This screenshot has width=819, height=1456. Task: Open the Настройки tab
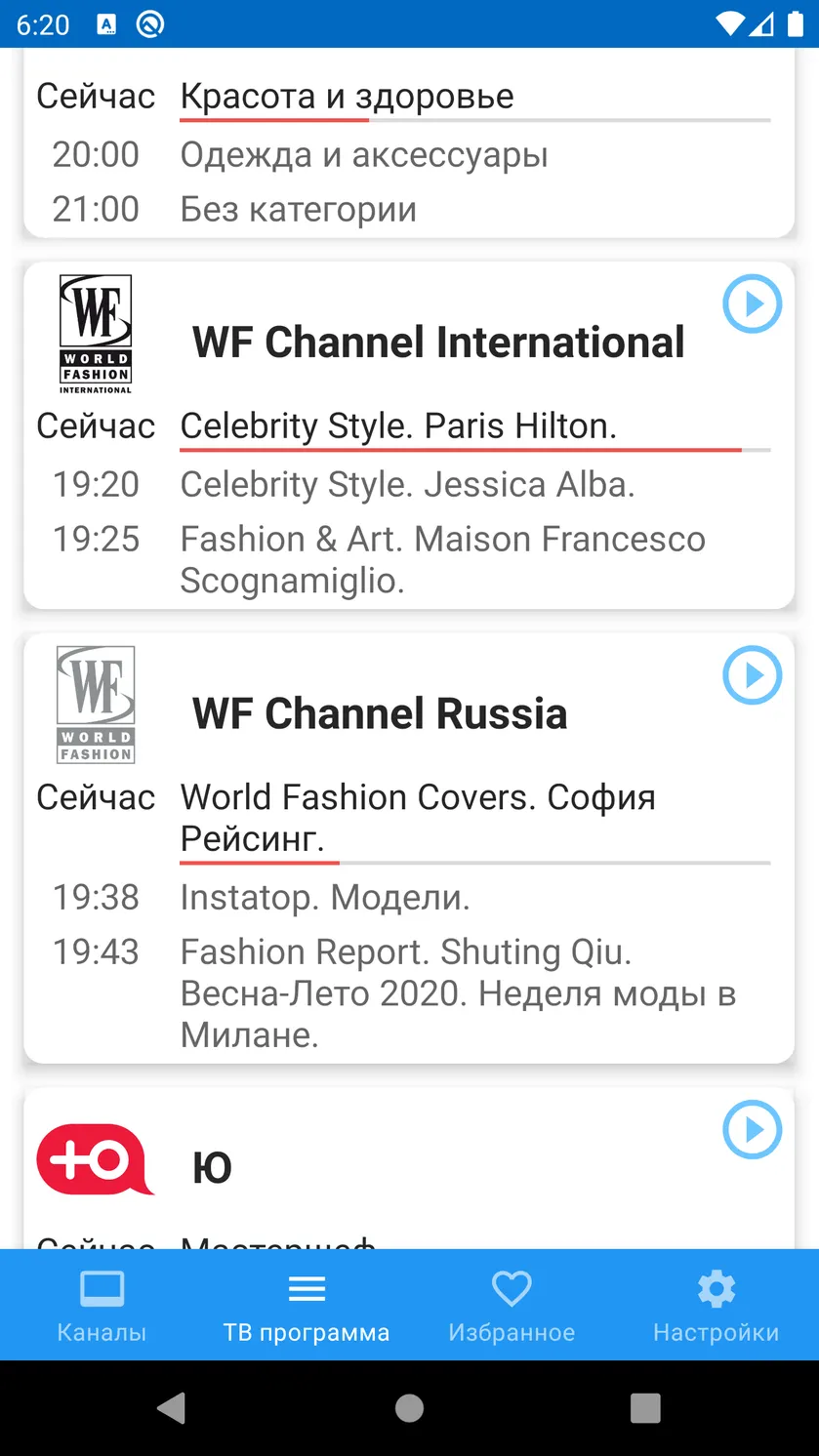(x=717, y=1306)
